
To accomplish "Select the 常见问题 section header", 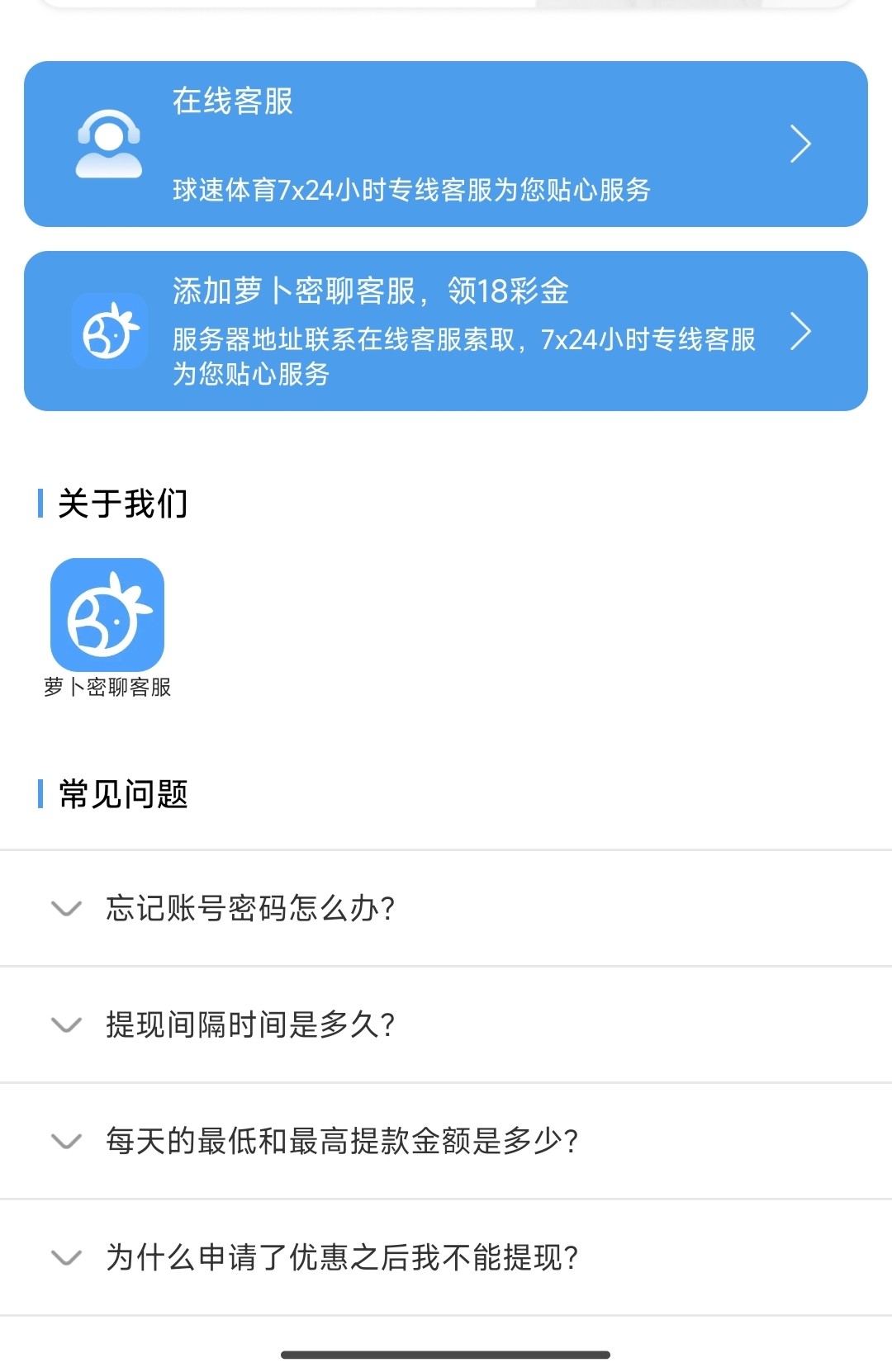I will (x=121, y=795).
